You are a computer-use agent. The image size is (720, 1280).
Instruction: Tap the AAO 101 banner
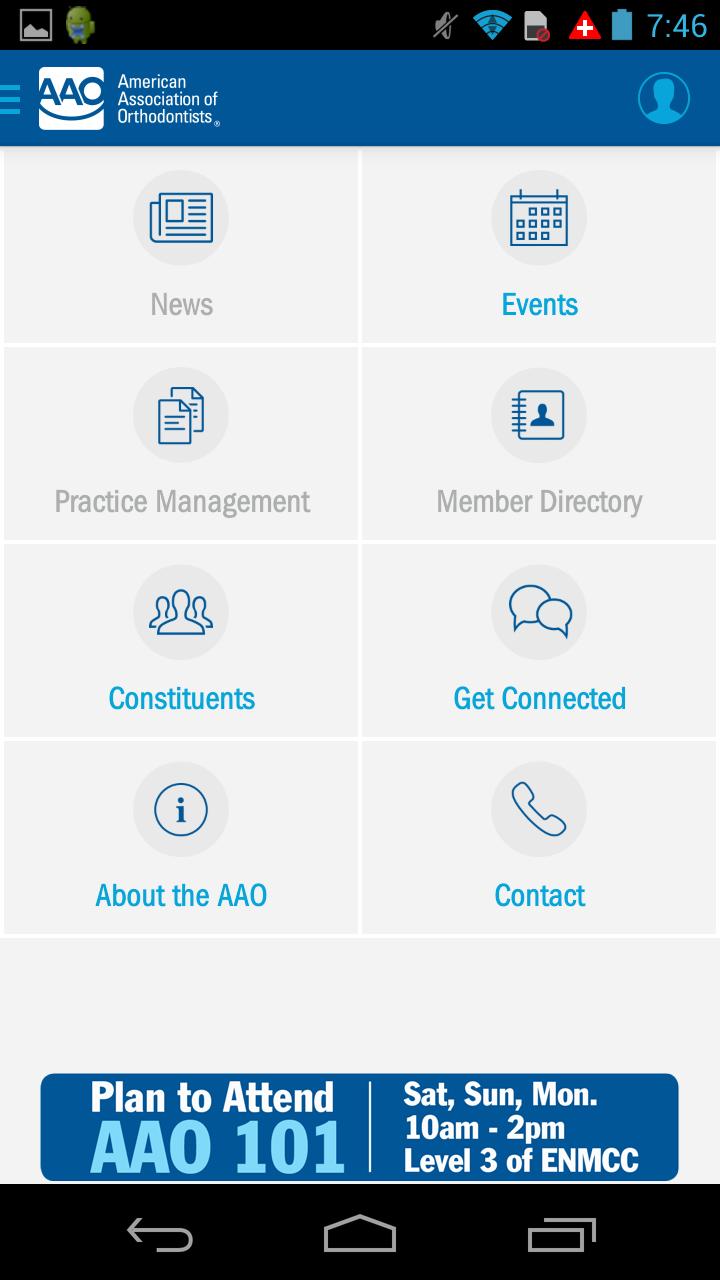click(360, 1128)
